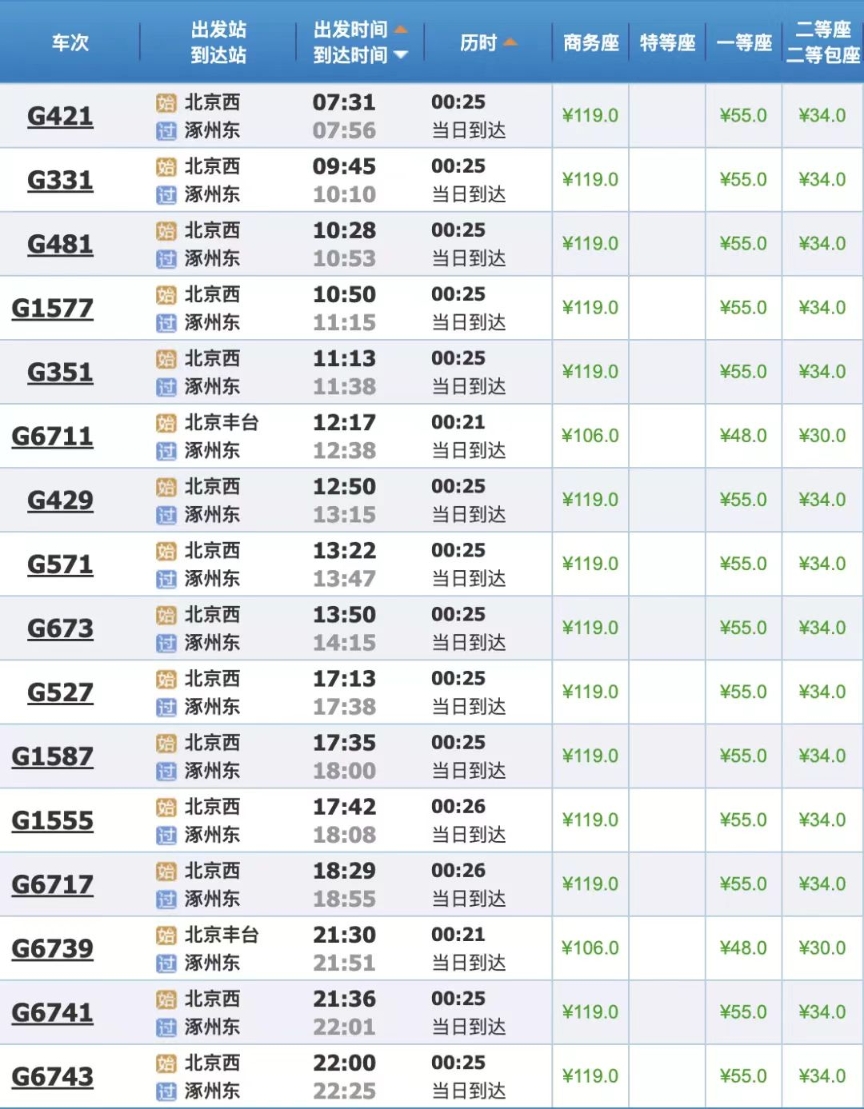
Task: Open train G1587 link
Action: pyautogui.click(x=53, y=756)
